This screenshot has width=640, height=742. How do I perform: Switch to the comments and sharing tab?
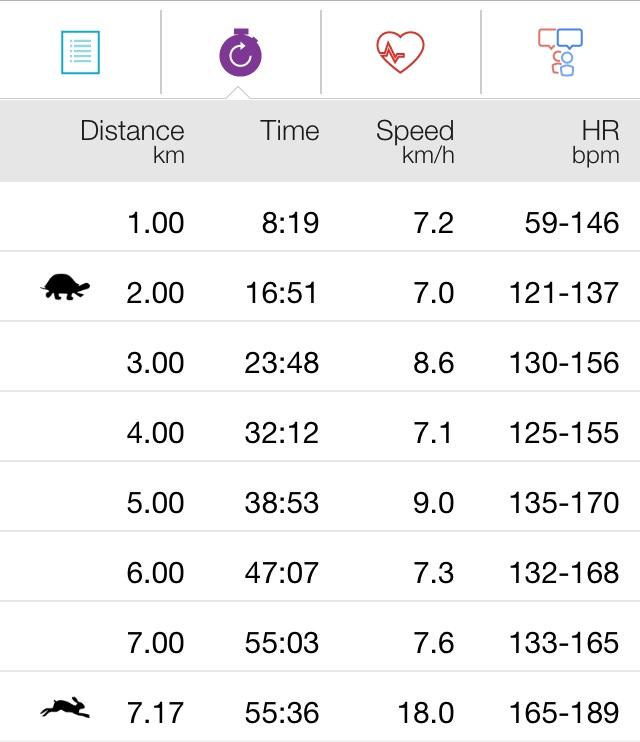pos(560,52)
